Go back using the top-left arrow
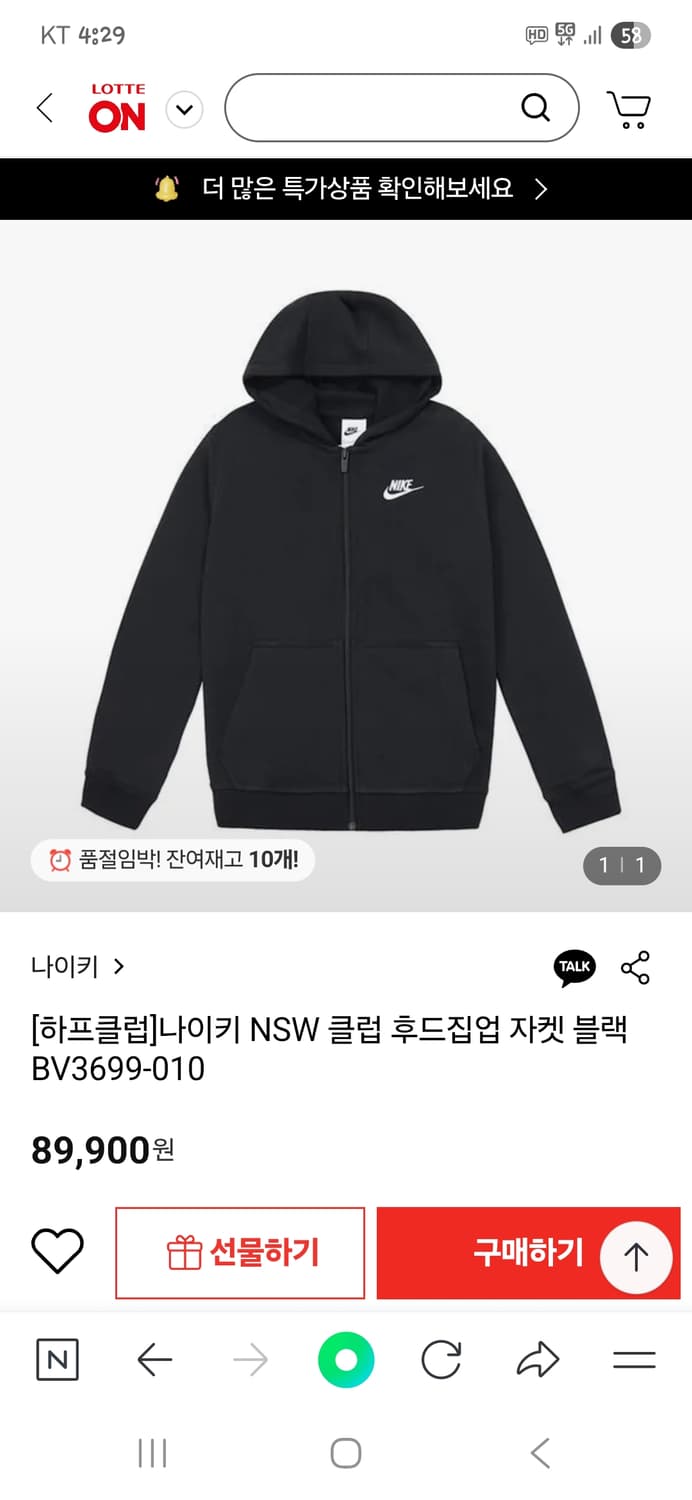 coord(45,108)
